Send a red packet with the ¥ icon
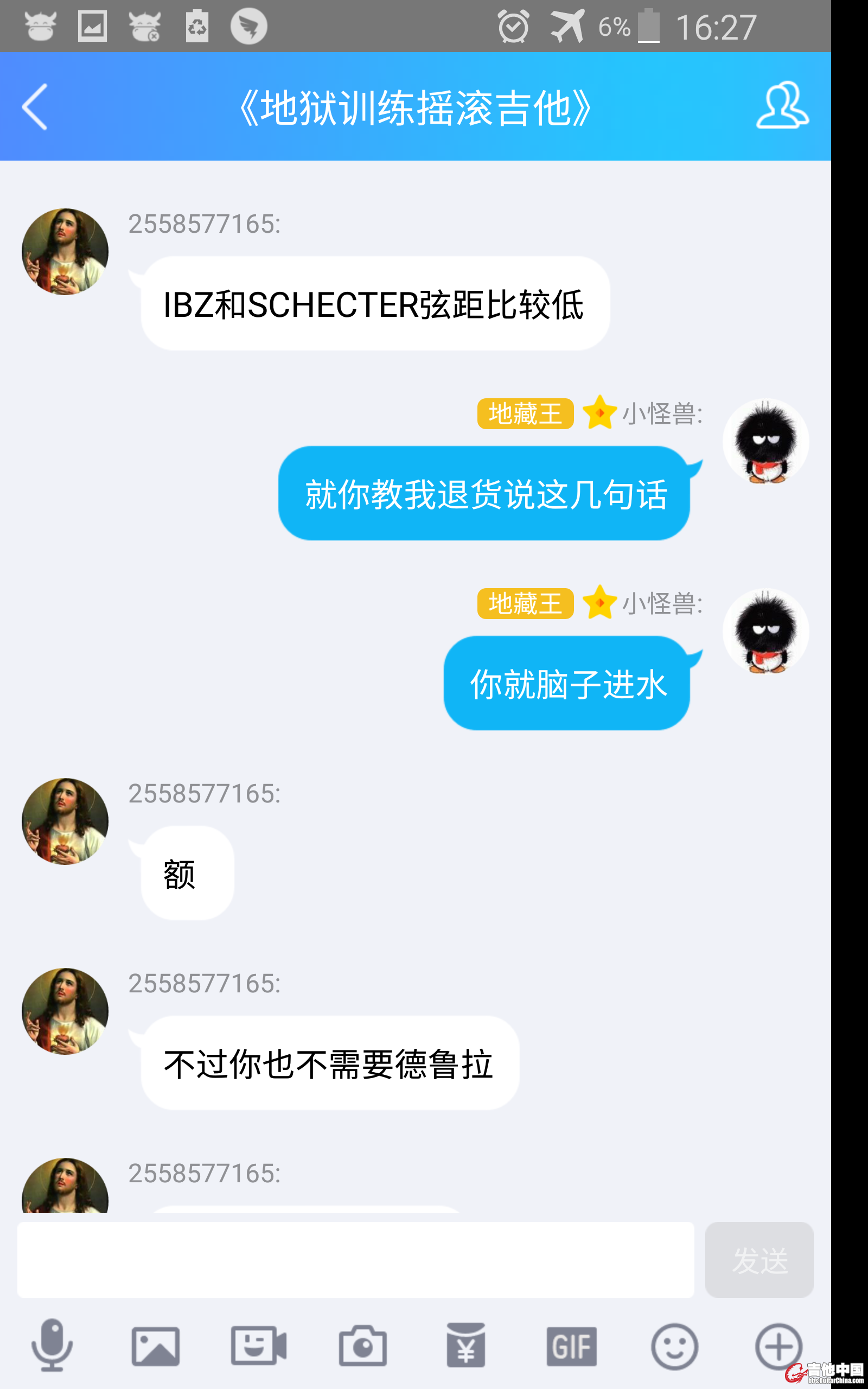Viewport: 868px width, 1389px height. (x=465, y=1346)
